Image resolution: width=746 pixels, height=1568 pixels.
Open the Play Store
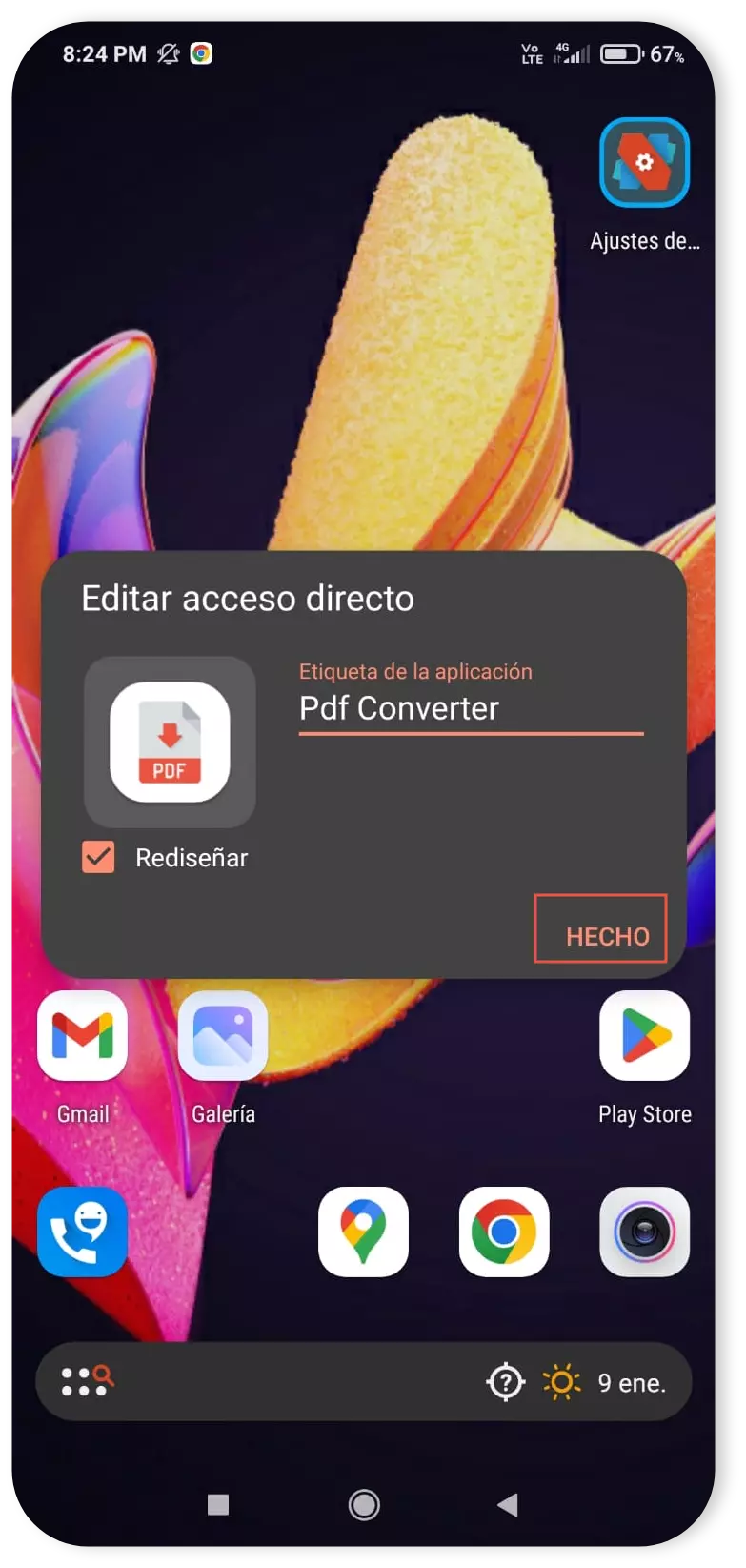click(644, 1036)
